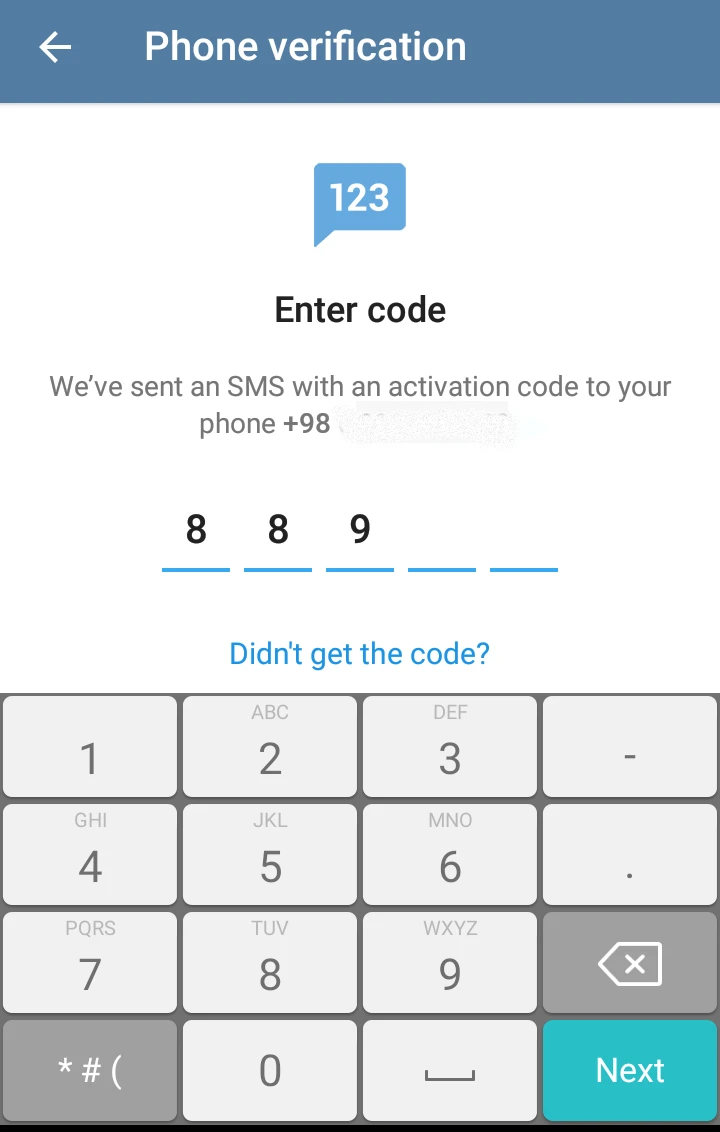This screenshot has height=1132, width=720.
Task: Tap the Next key to continue
Action: pyautogui.click(x=630, y=1071)
